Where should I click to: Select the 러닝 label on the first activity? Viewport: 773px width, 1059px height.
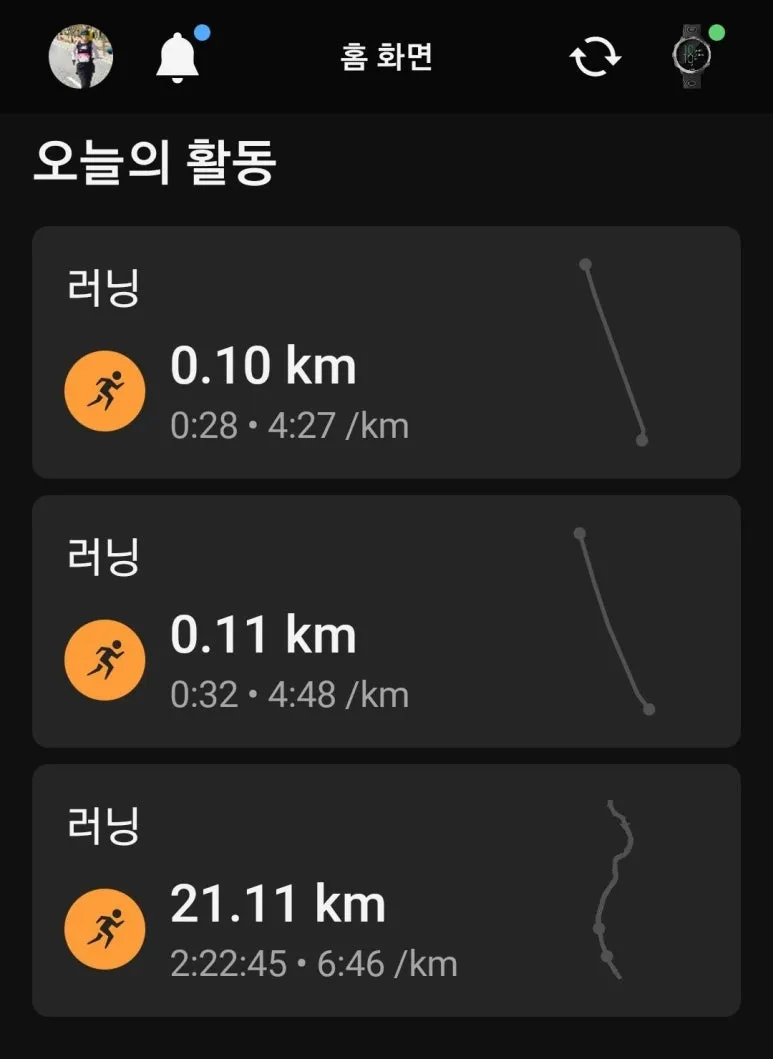(x=104, y=287)
